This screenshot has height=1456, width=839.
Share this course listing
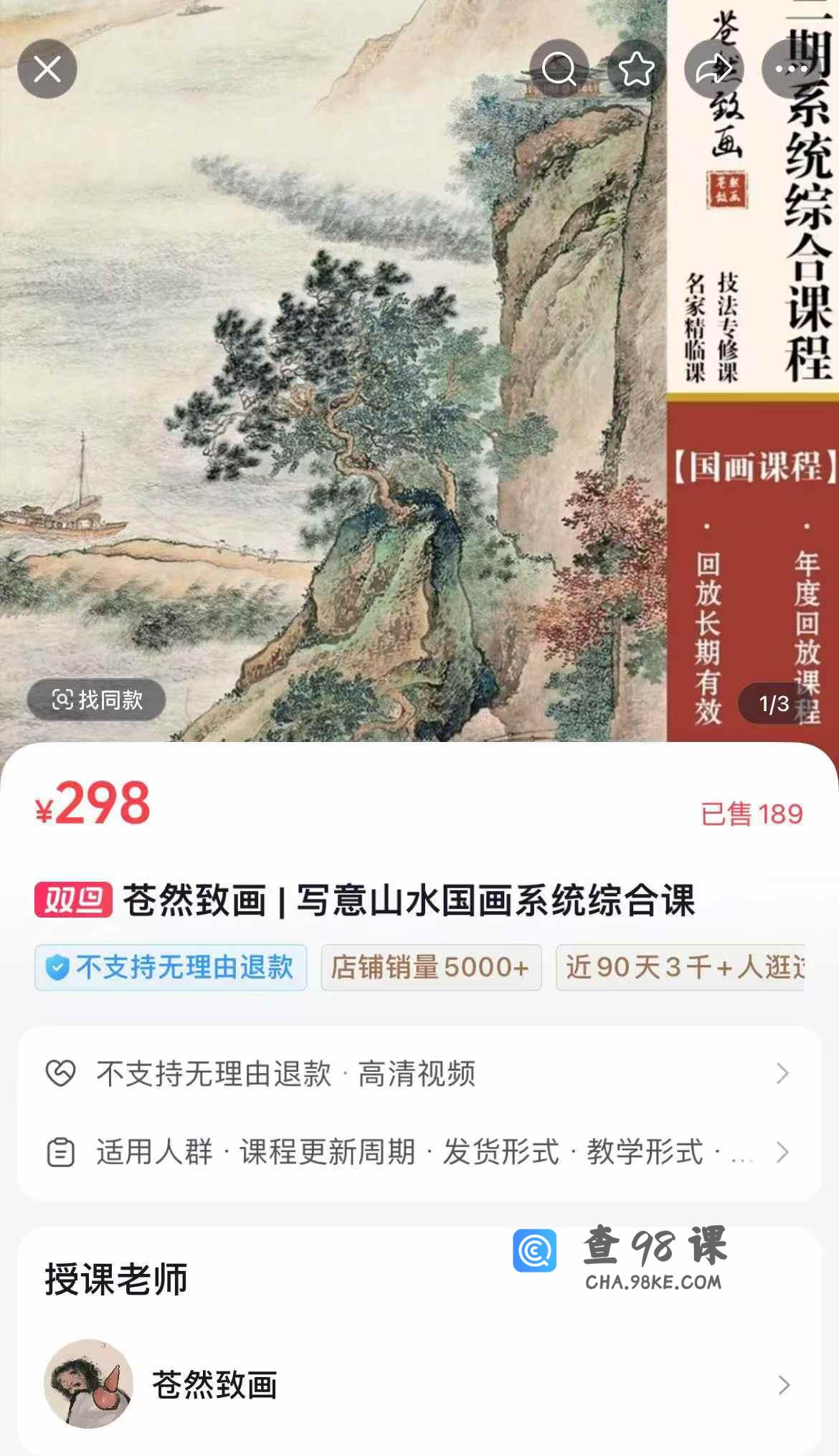[x=714, y=69]
